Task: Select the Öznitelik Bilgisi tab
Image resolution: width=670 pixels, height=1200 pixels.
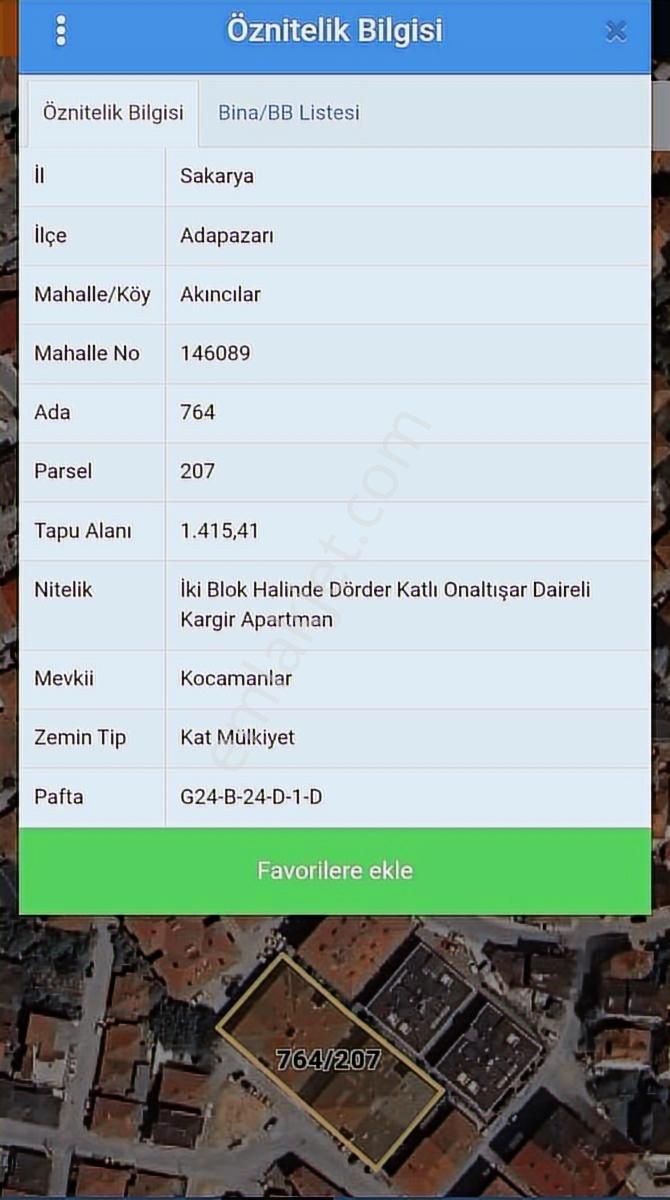Action: 113,113
